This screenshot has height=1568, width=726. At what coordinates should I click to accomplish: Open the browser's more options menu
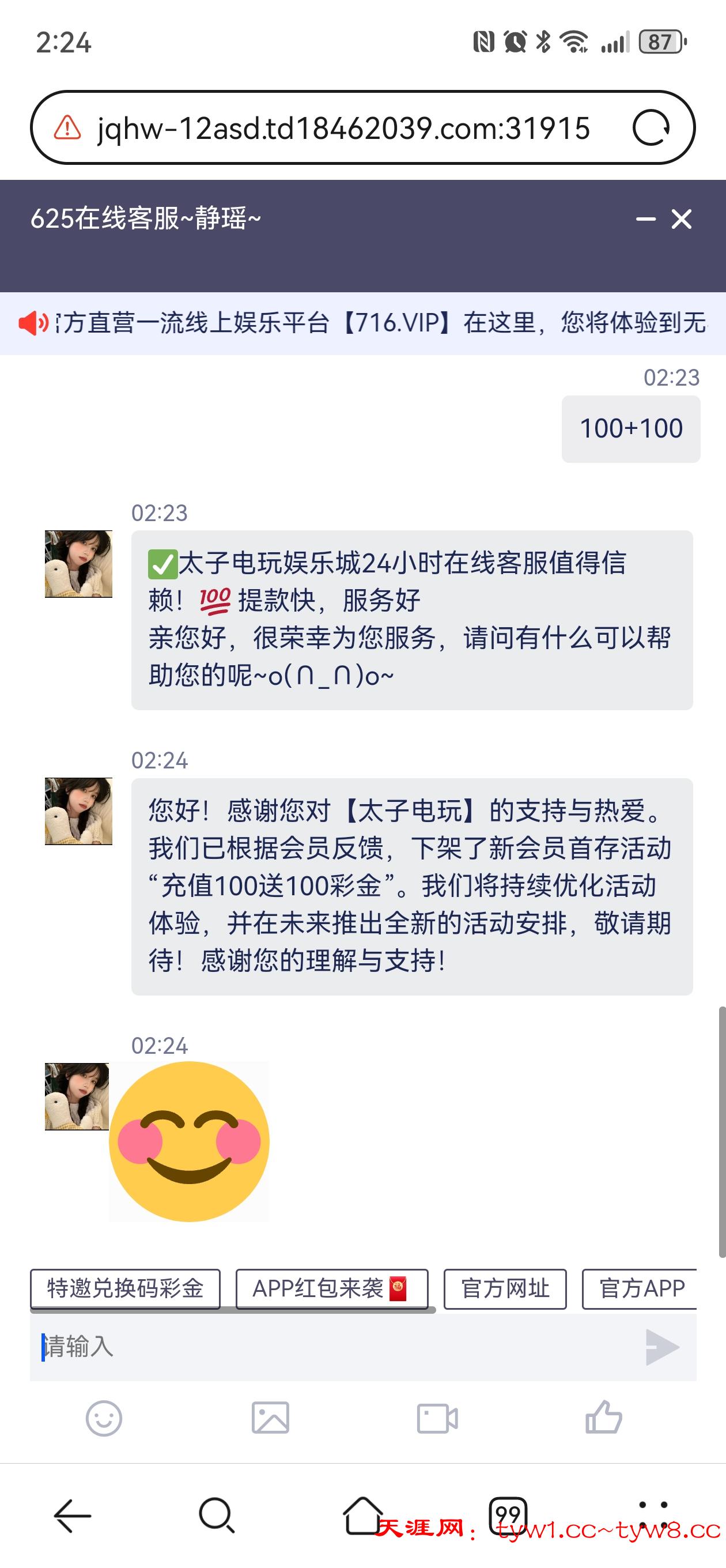pyautogui.click(x=653, y=1515)
